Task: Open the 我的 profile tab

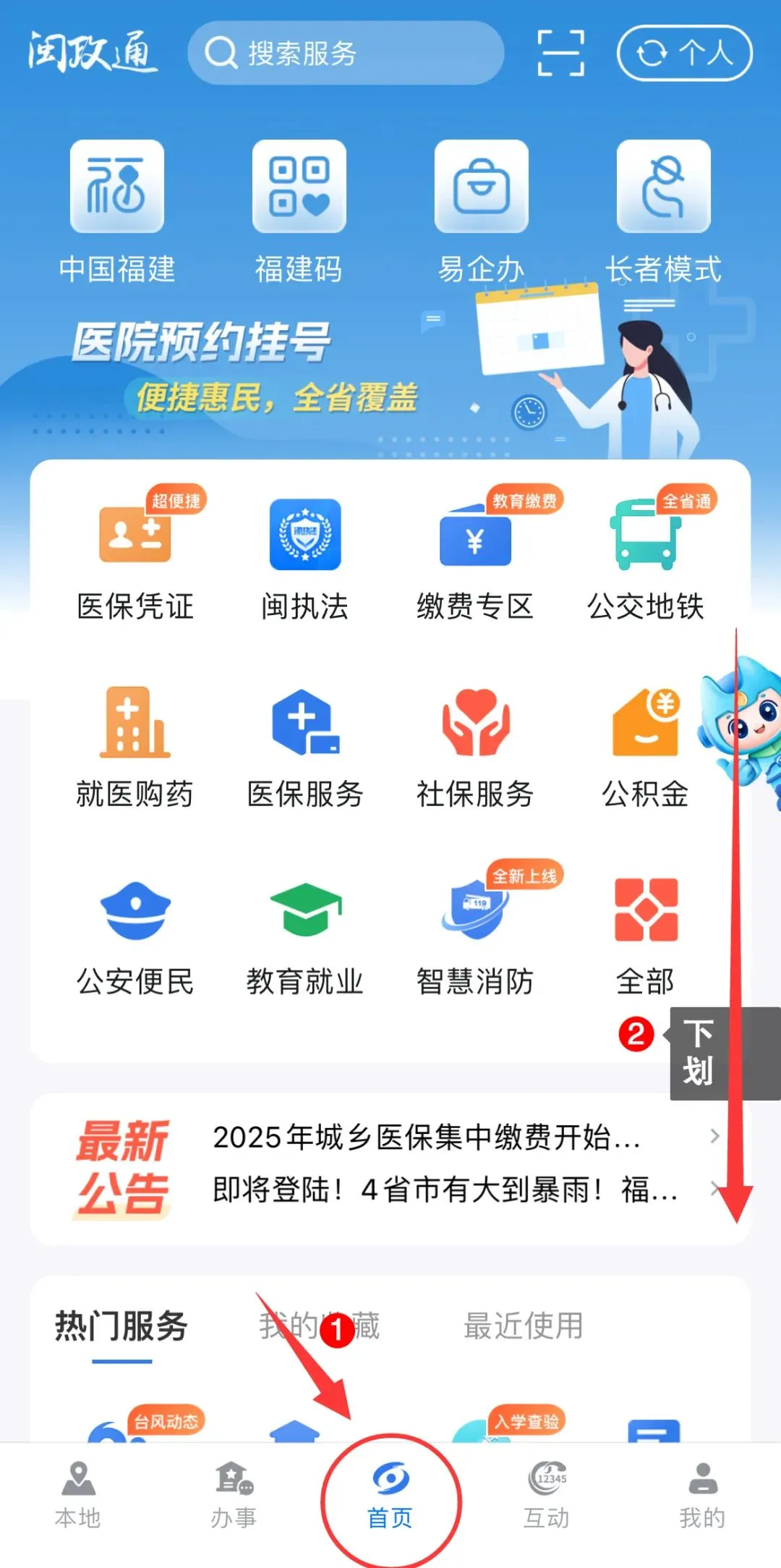Action: point(702,1495)
